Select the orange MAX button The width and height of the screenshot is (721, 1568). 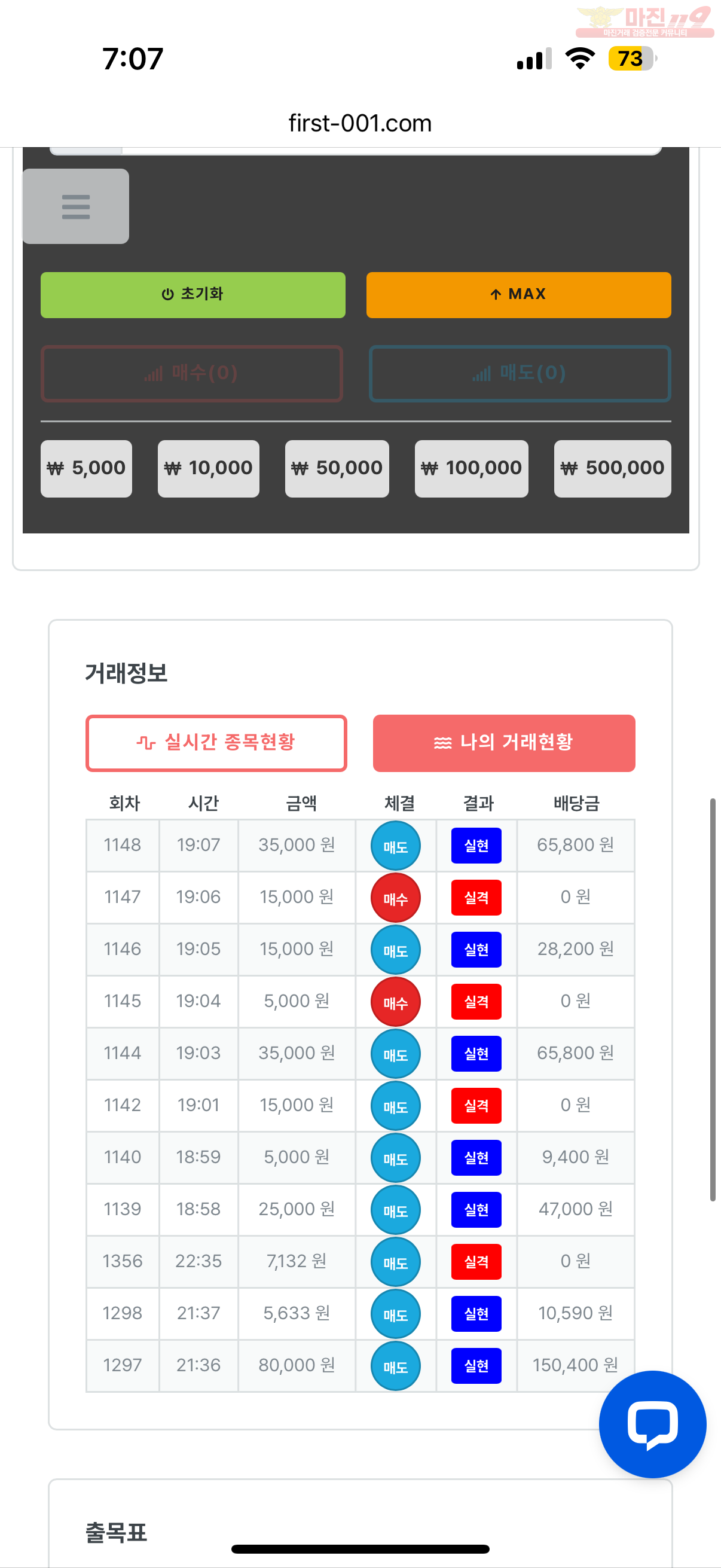pos(518,295)
